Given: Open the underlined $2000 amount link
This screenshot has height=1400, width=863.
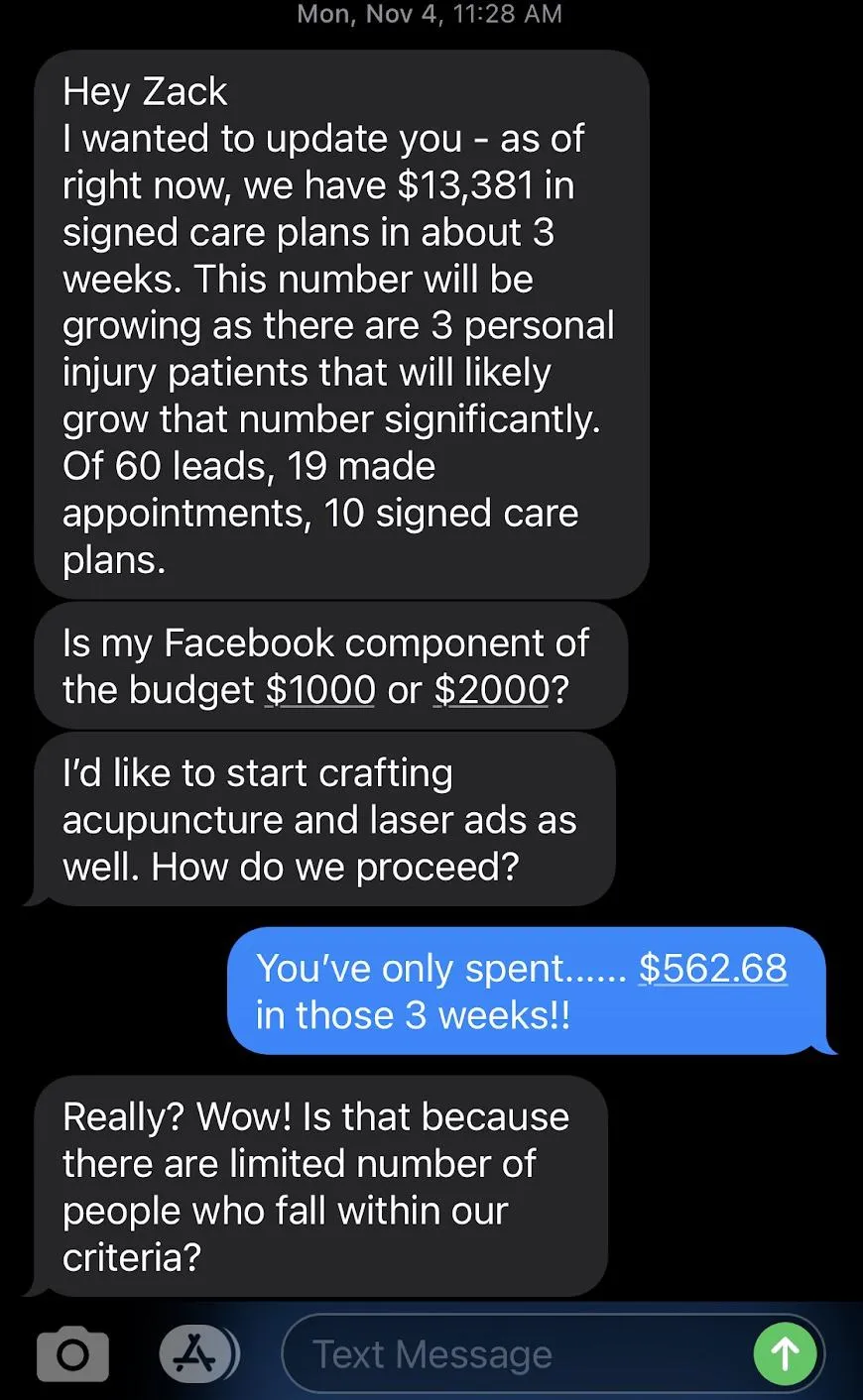Looking at the screenshot, I should tap(492, 690).
